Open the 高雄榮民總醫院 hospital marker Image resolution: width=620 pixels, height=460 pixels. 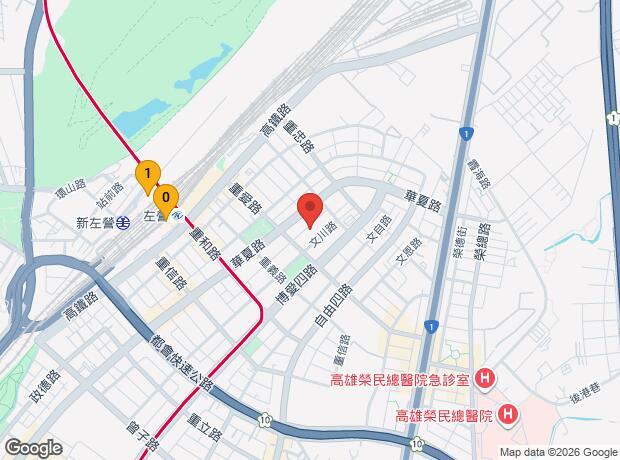(x=508, y=415)
